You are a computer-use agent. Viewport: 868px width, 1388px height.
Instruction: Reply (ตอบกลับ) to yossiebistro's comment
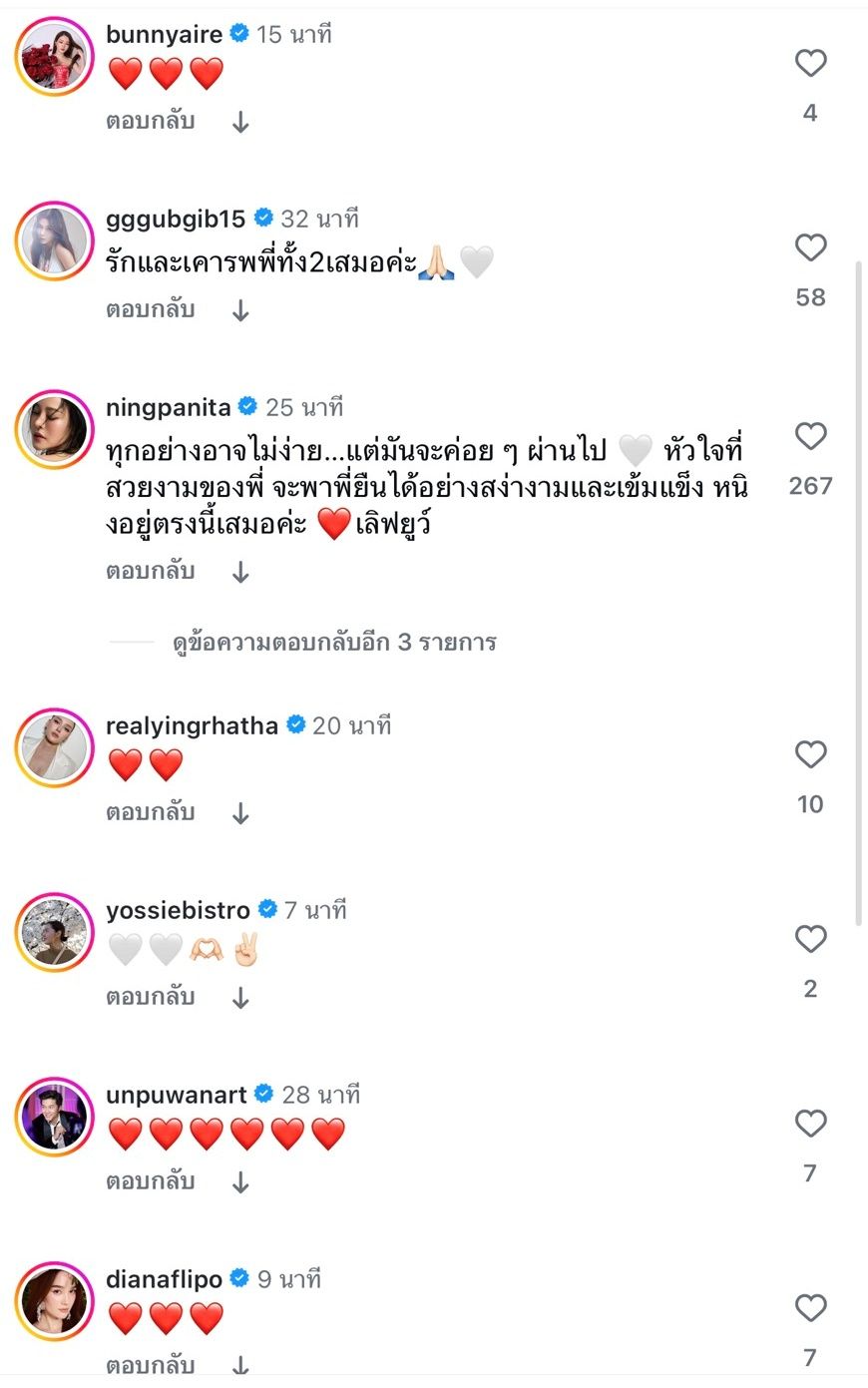pos(150,997)
